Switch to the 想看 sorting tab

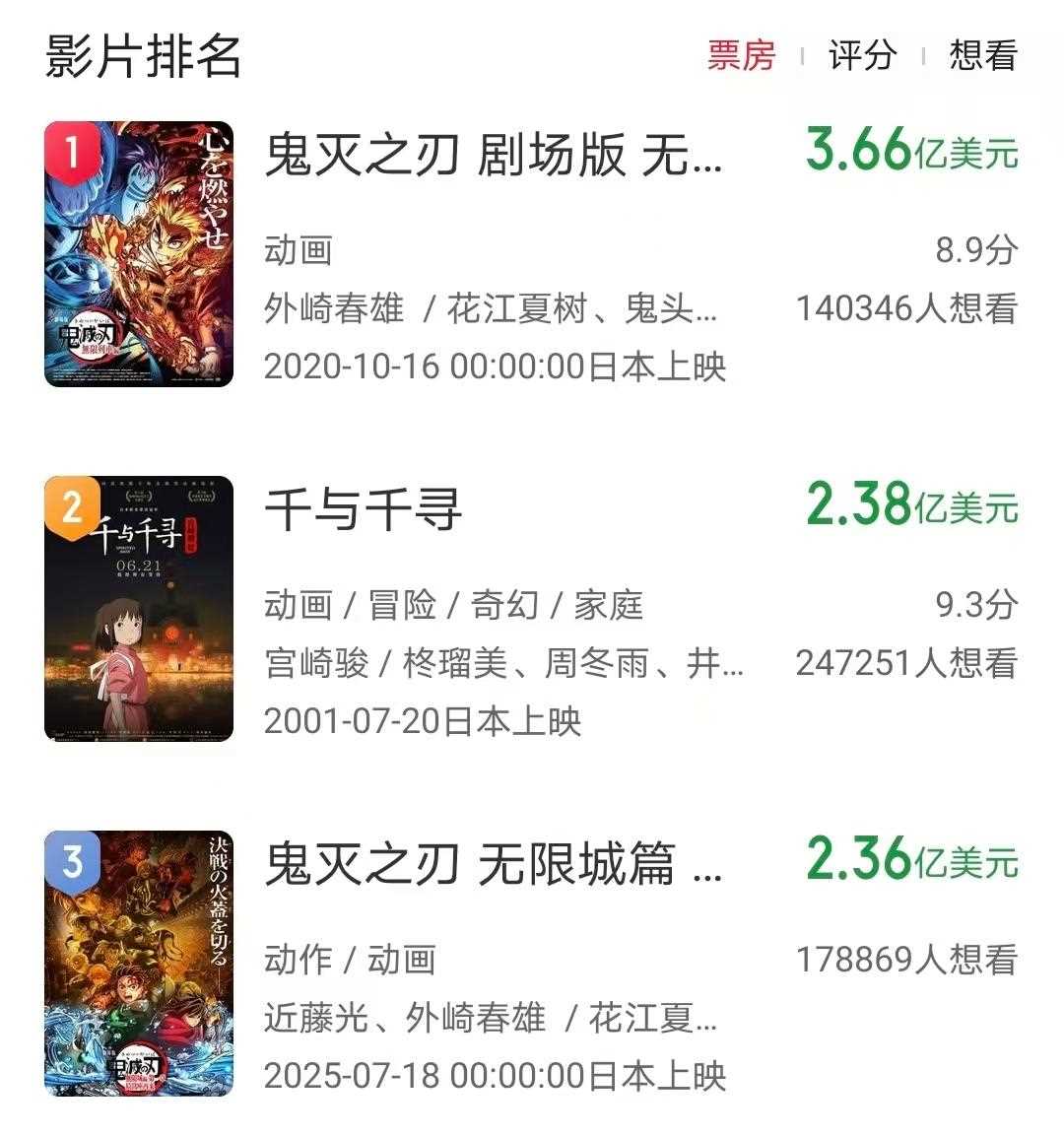pyautogui.click(x=982, y=57)
